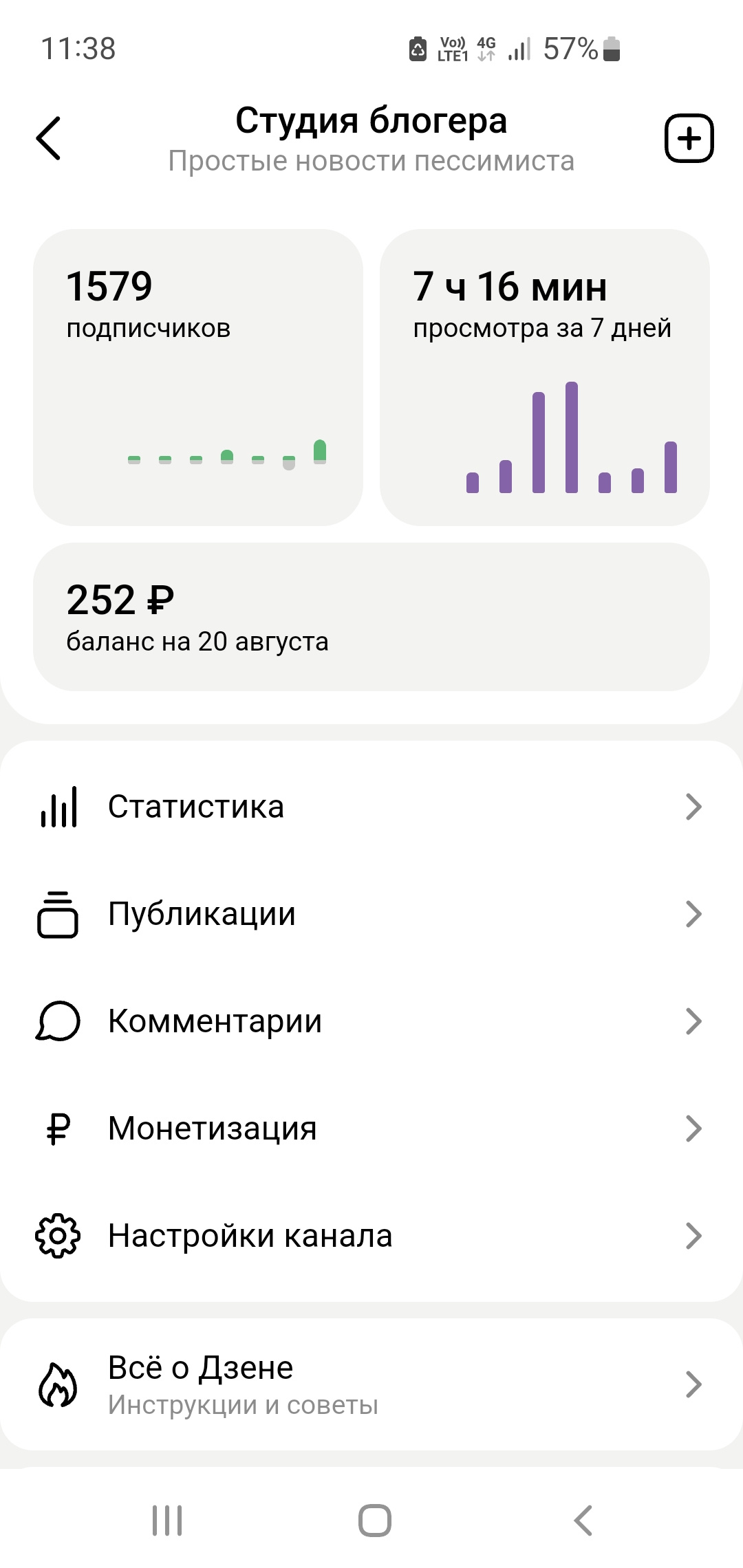Select Монетизация

point(371,1129)
